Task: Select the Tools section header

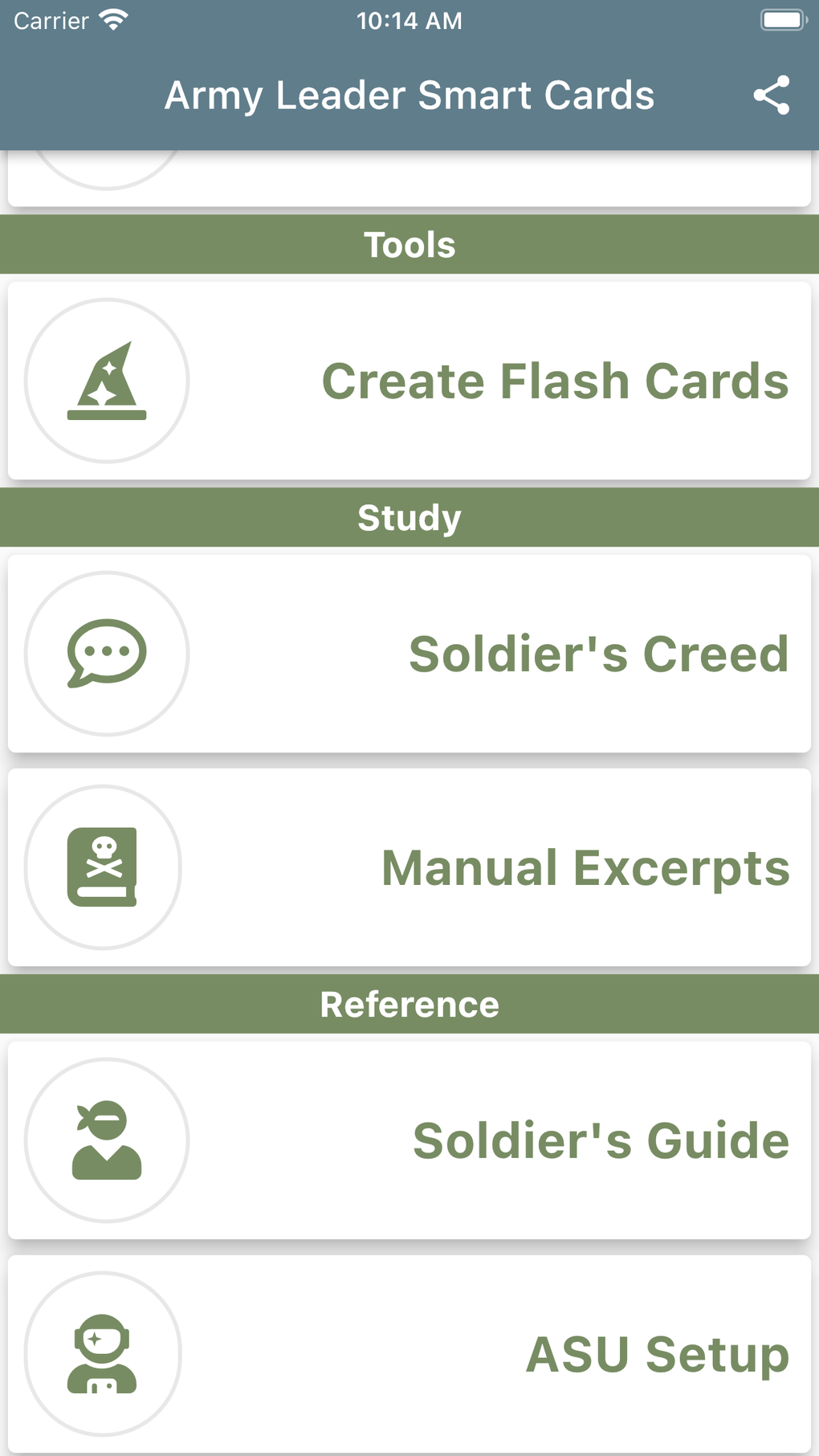Action: point(409,243)
